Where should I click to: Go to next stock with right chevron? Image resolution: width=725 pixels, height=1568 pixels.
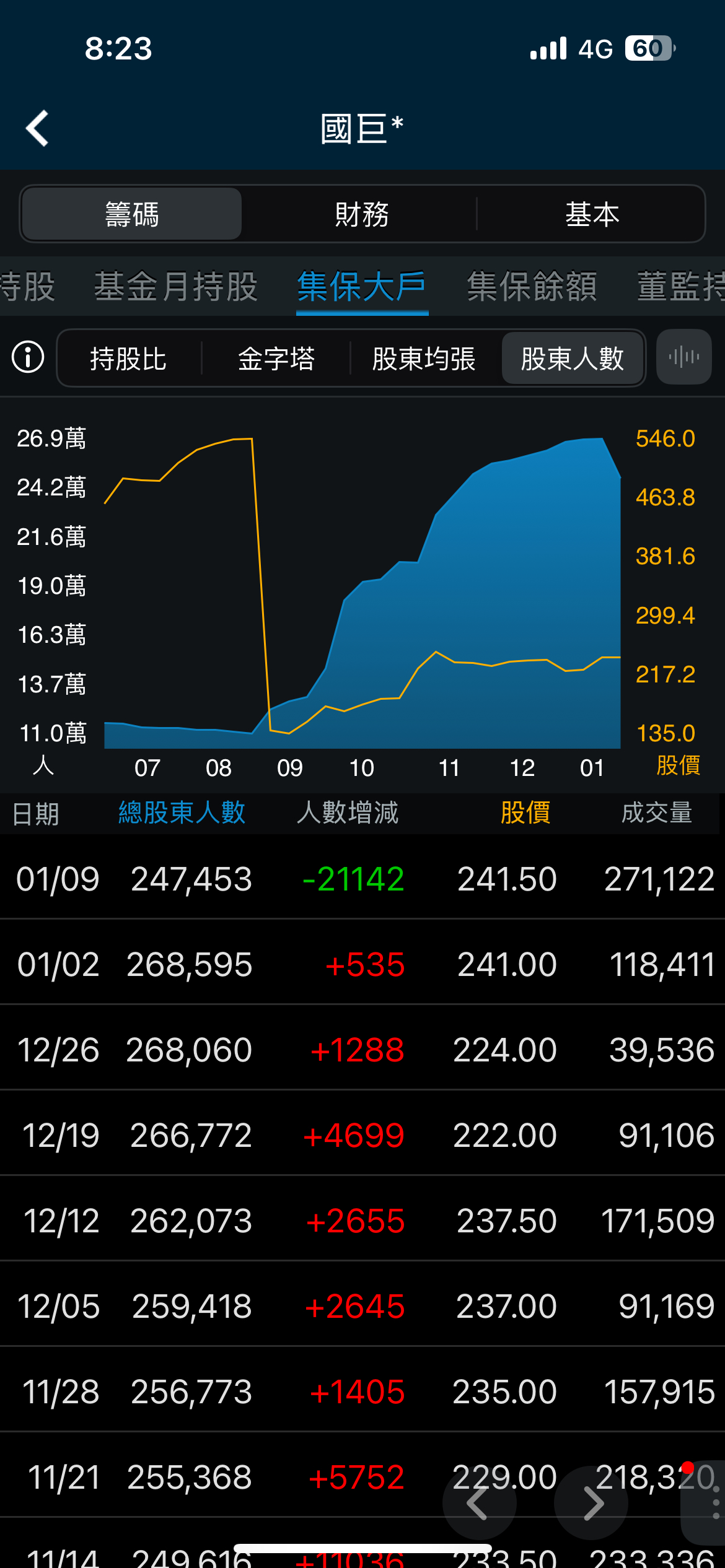click(x=592, y=1503)
